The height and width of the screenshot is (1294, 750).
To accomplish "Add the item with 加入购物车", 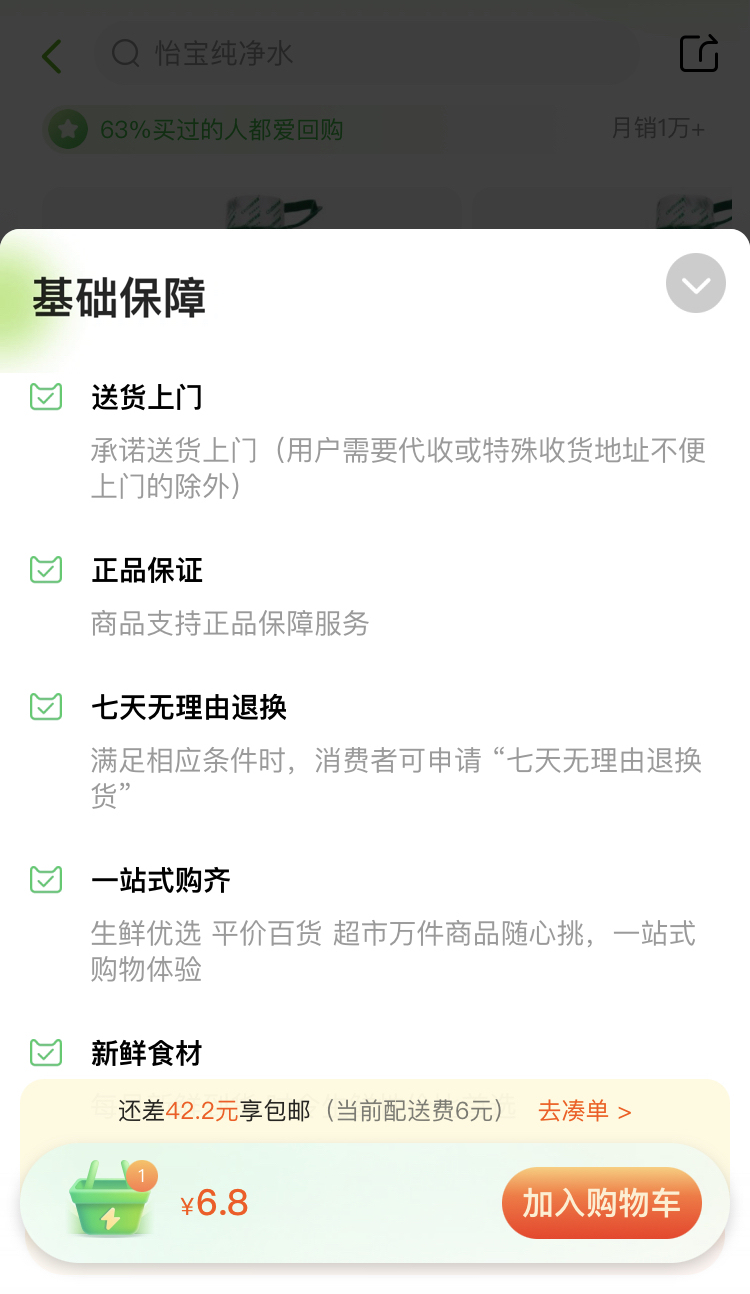I will [x=601, y=1203].
